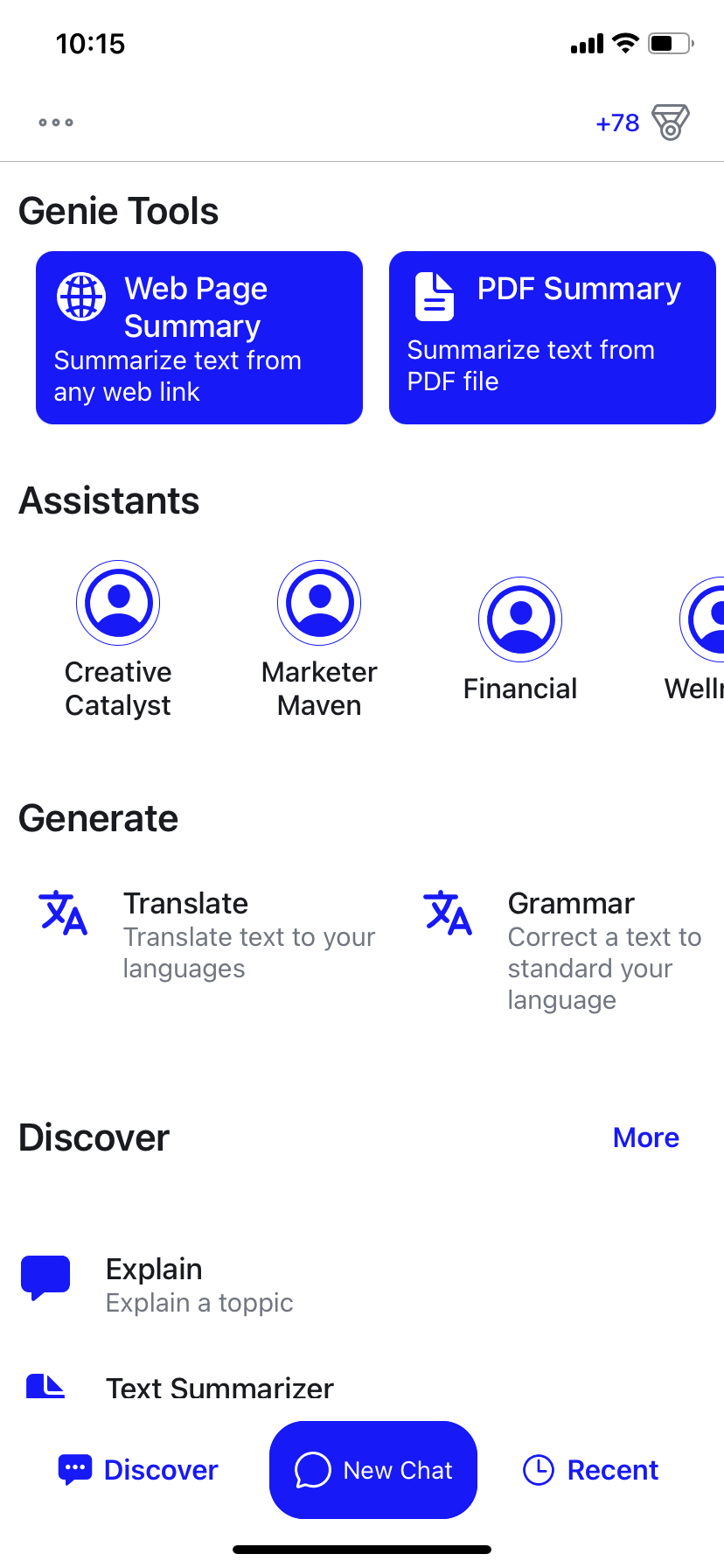Screen dimensions: 724x1568
Task: Open the Web Page Summary tool
Action: pyautogui.click(x=199, y=338)
